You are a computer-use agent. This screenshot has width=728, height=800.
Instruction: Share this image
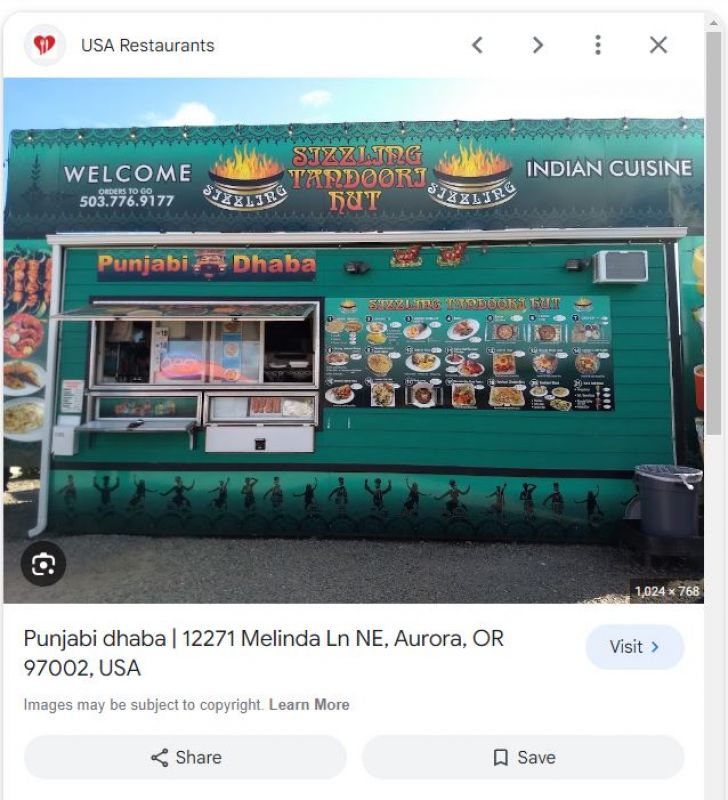(186, 757)
